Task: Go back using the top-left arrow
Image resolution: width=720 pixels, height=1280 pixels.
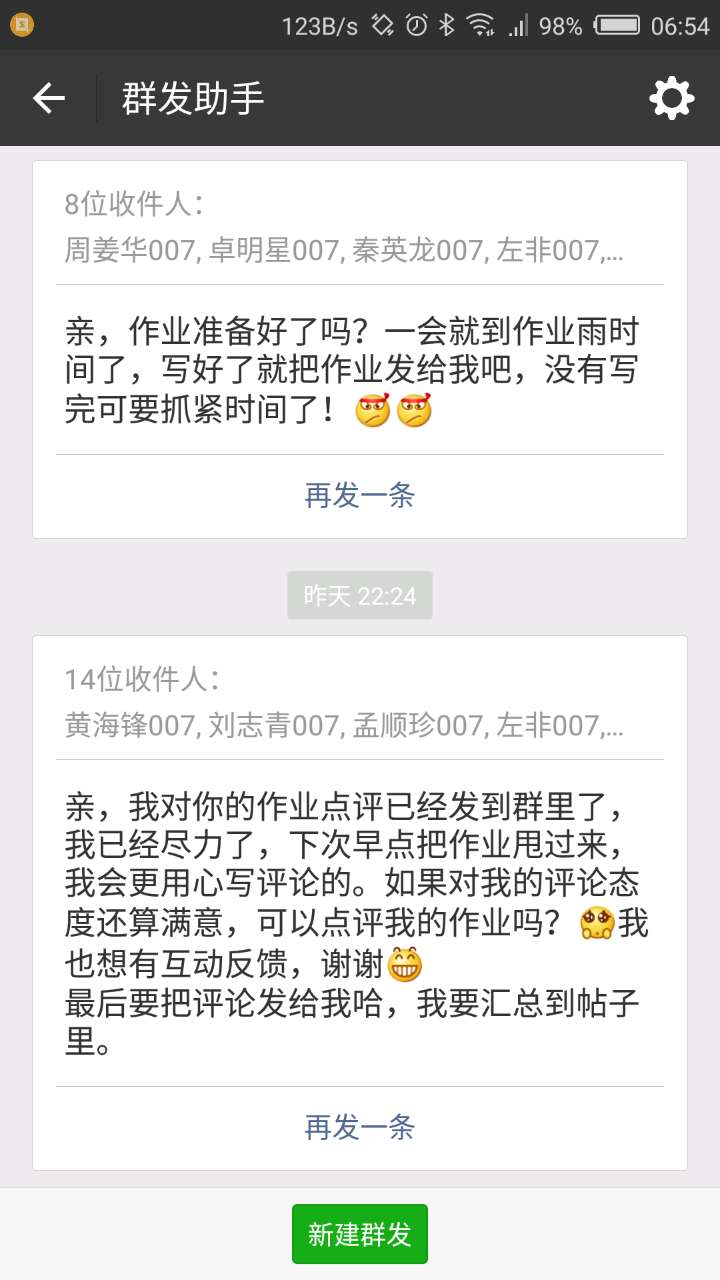Action: 49,98
